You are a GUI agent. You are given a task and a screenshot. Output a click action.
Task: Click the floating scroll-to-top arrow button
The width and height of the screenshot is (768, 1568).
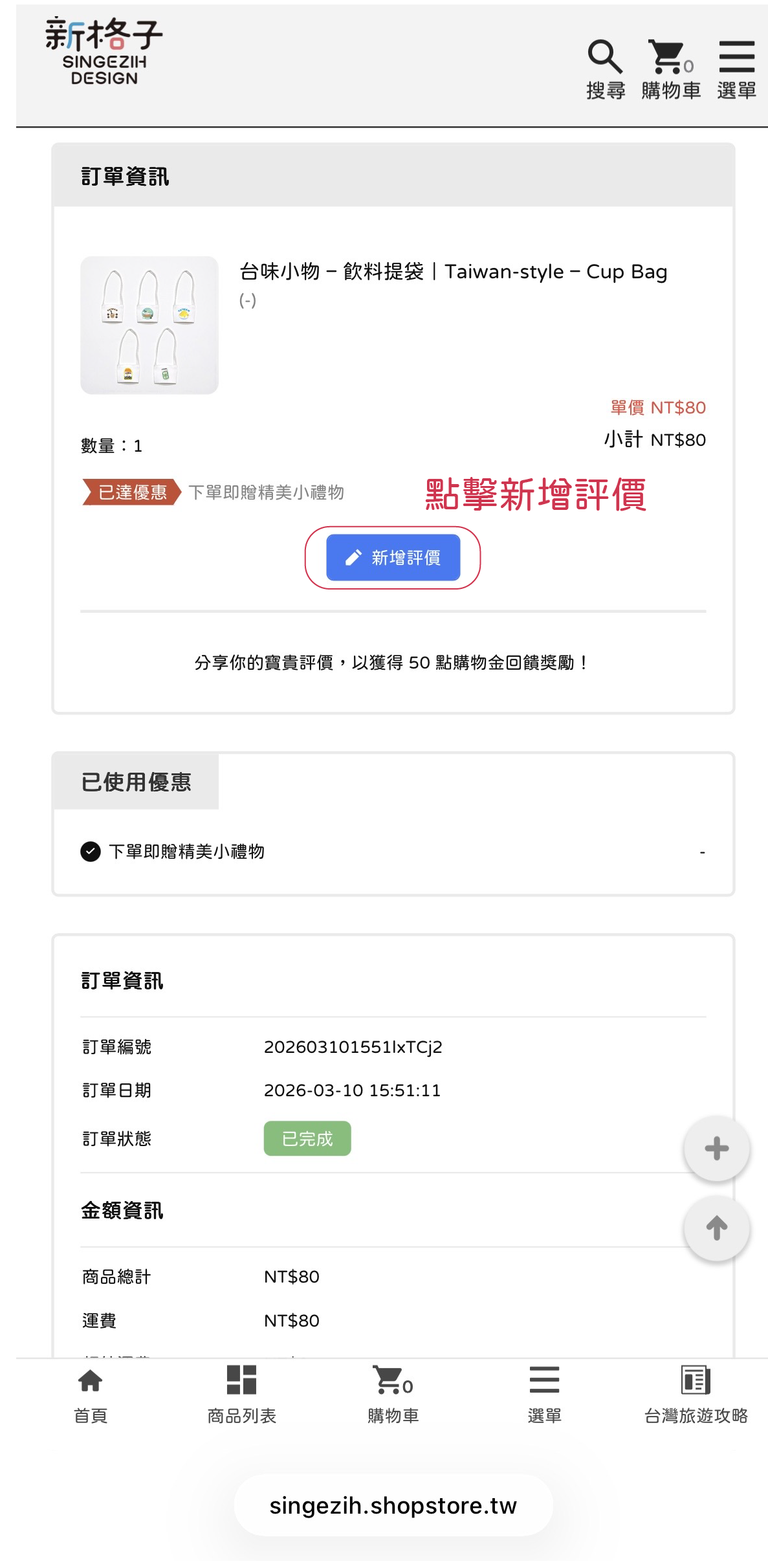pos(716,1228)
